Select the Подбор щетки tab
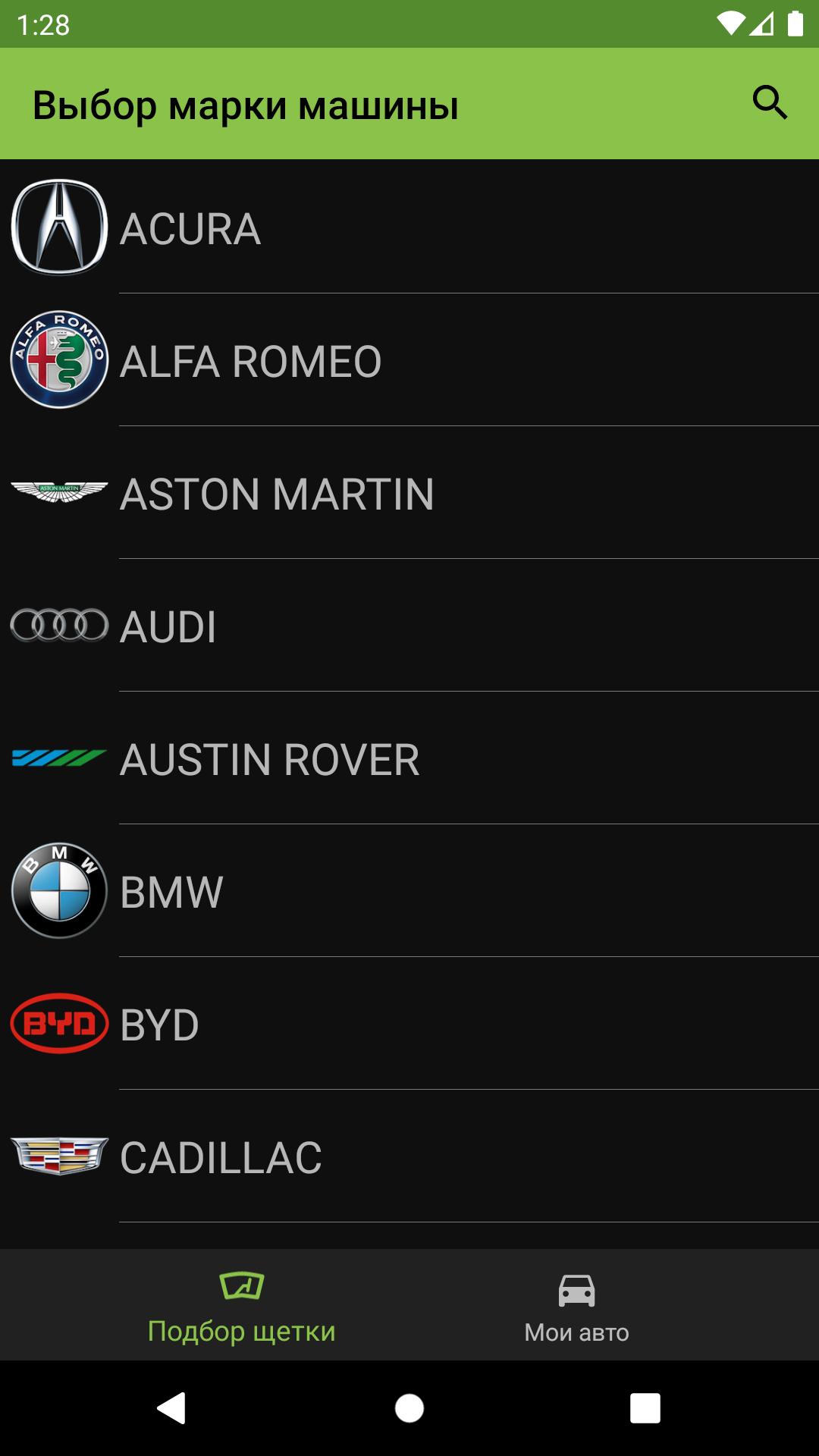 [241, 1306]
